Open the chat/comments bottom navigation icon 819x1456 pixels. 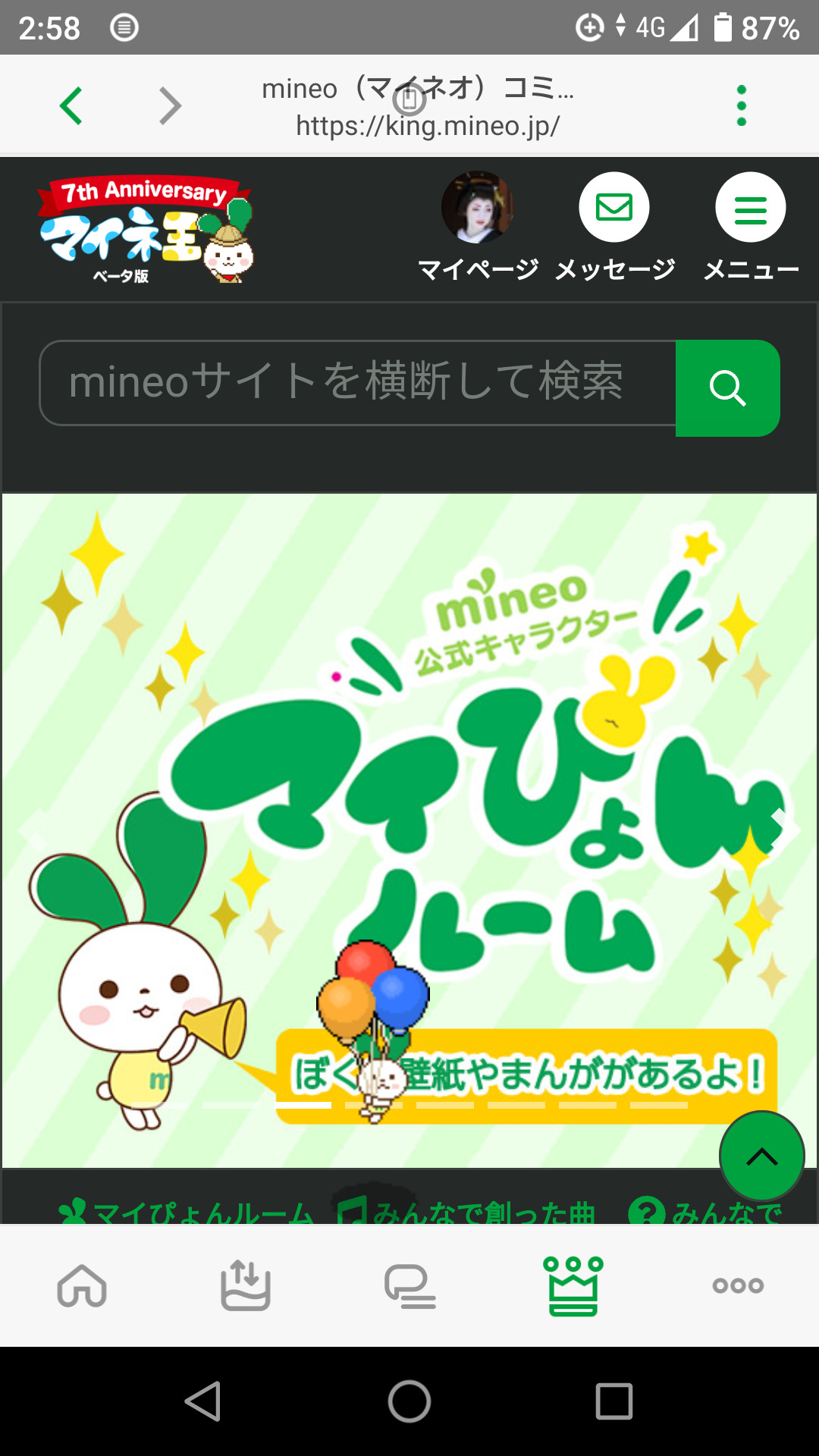tap(409, 1285)
